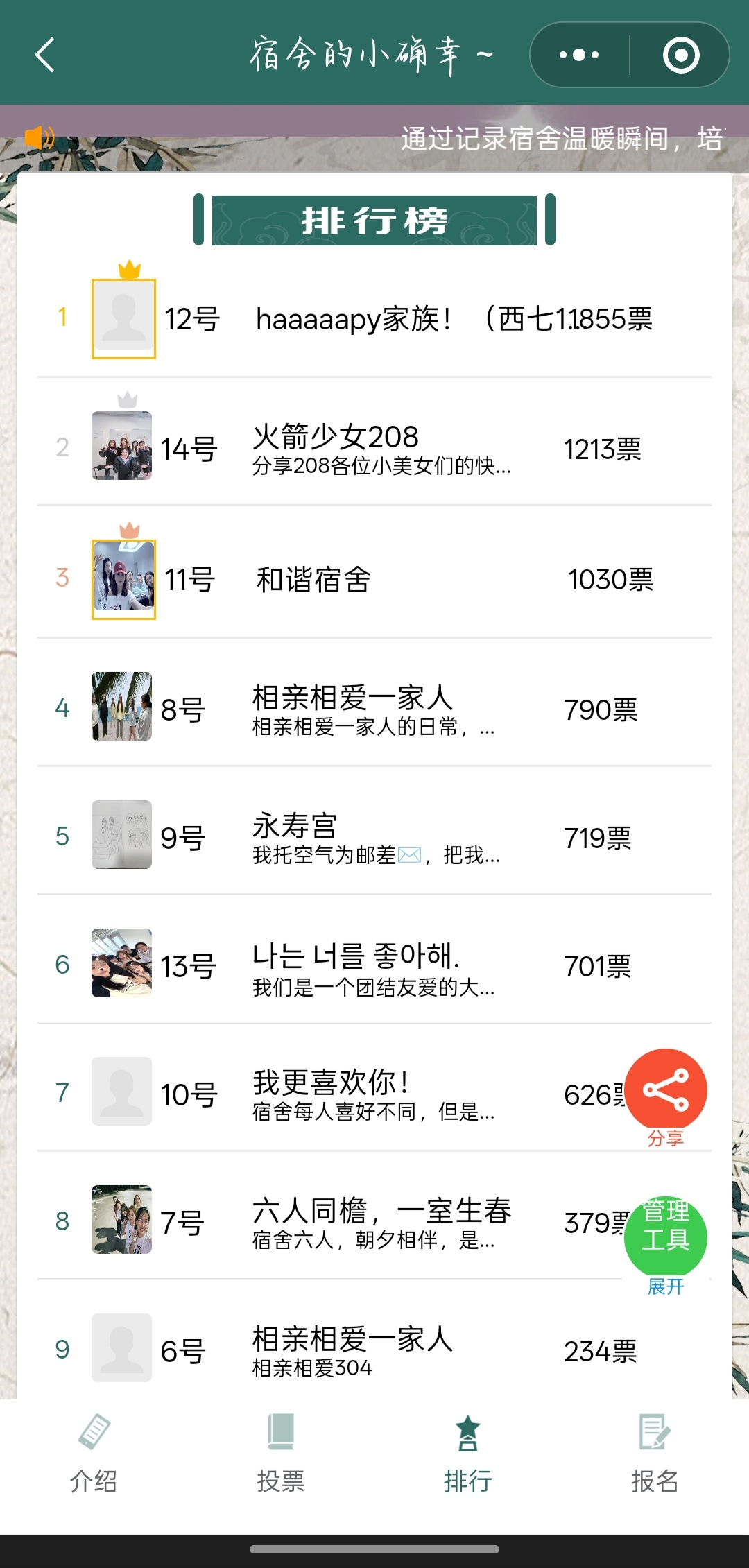The width and height of the screenshot is (749, 1568).
Task: Go back using the header arrow
Action: click(46, 55)
